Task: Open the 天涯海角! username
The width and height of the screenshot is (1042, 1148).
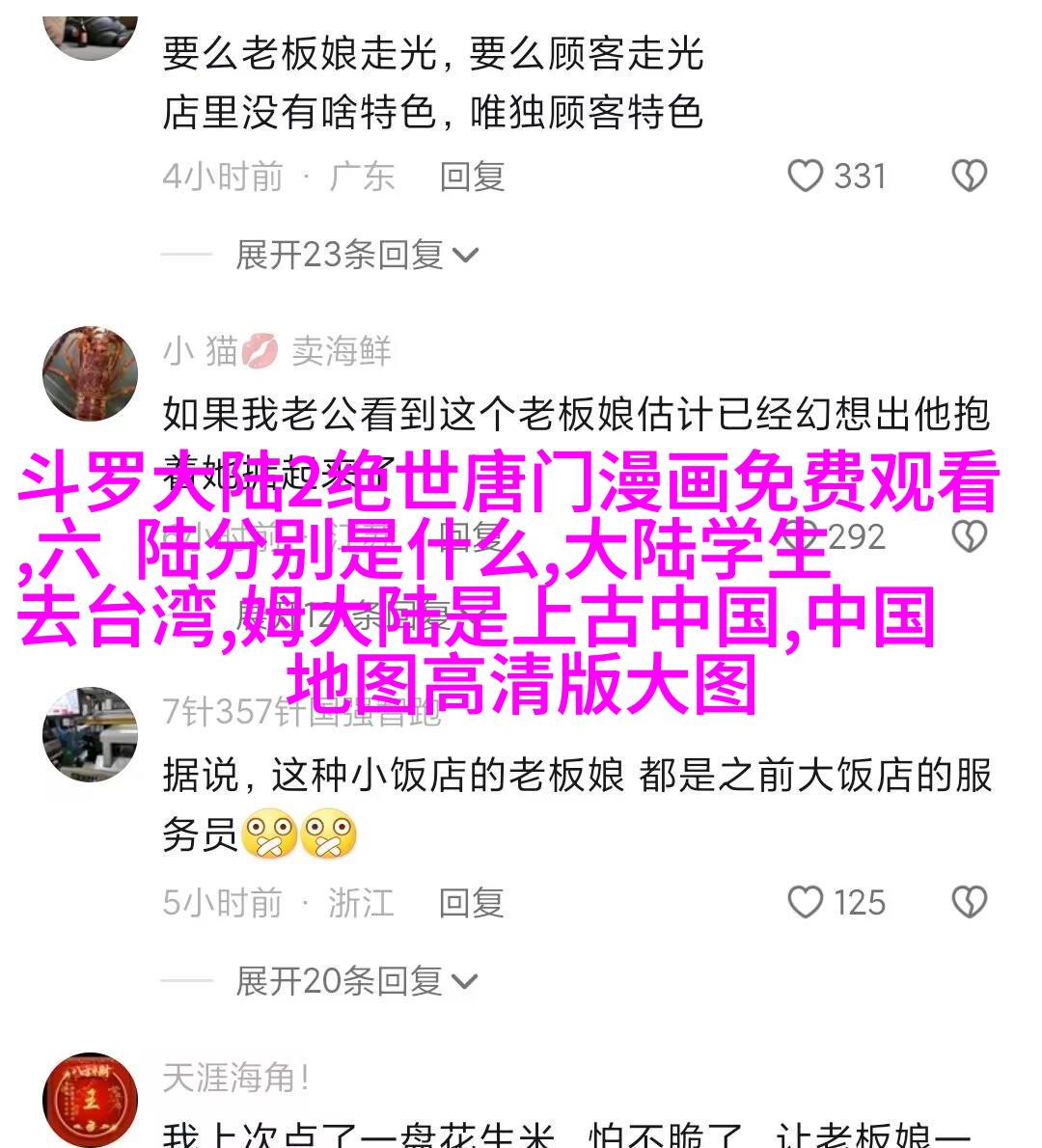Action: 236,1078
